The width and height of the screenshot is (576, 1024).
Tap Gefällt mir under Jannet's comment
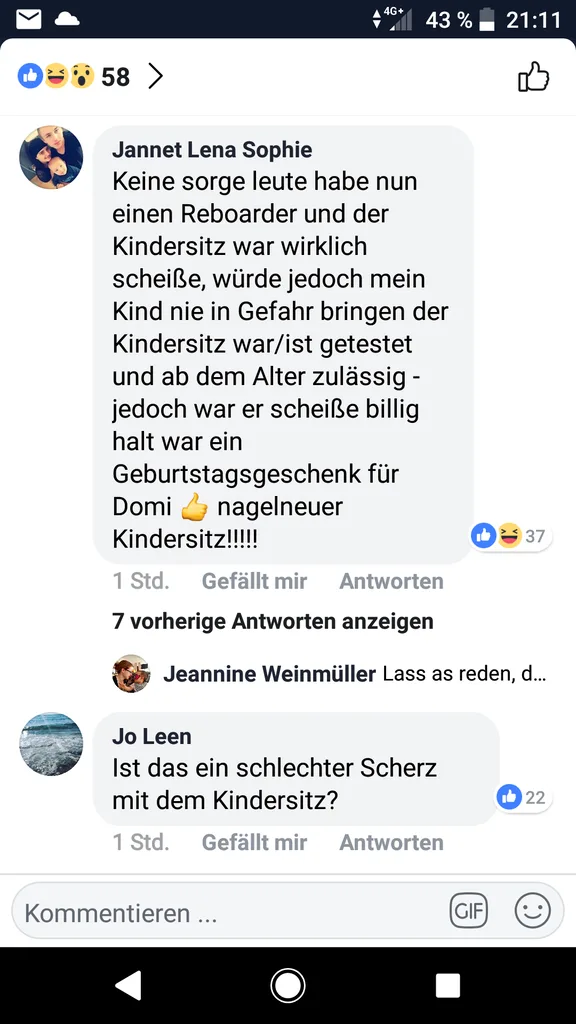click(254, 581)
